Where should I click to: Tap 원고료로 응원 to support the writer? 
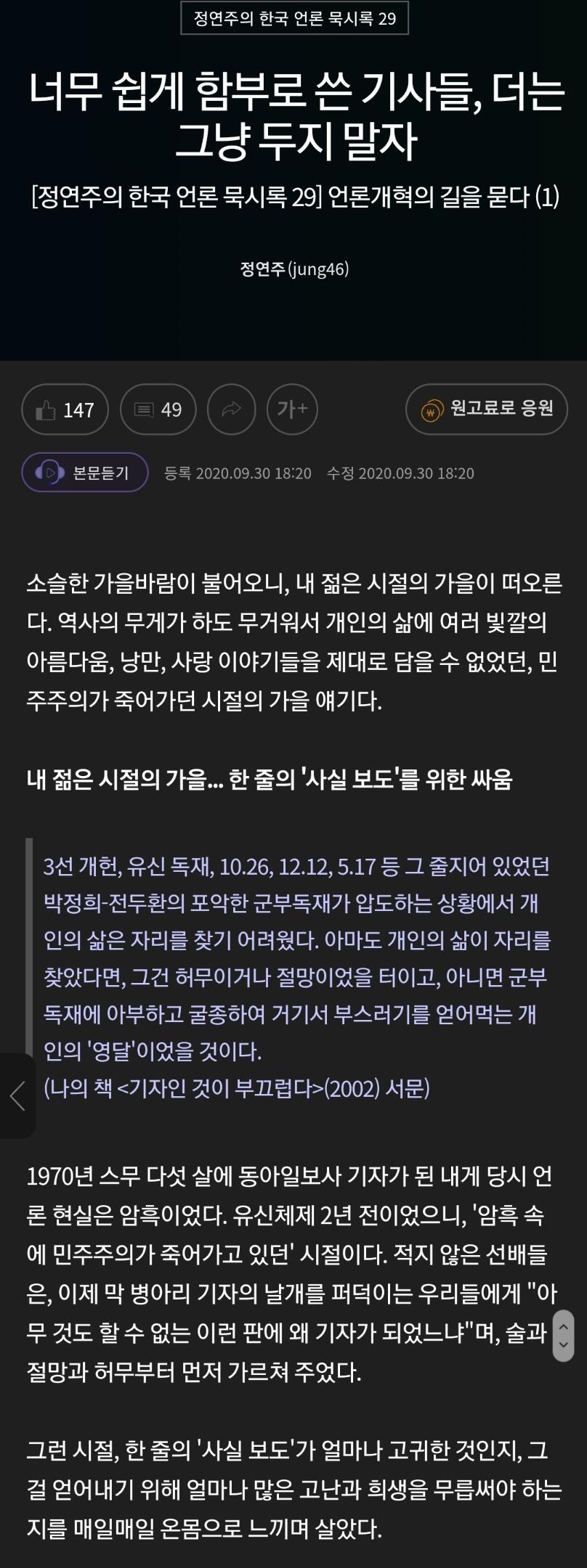pyautogui.click(x=487, y=409)
